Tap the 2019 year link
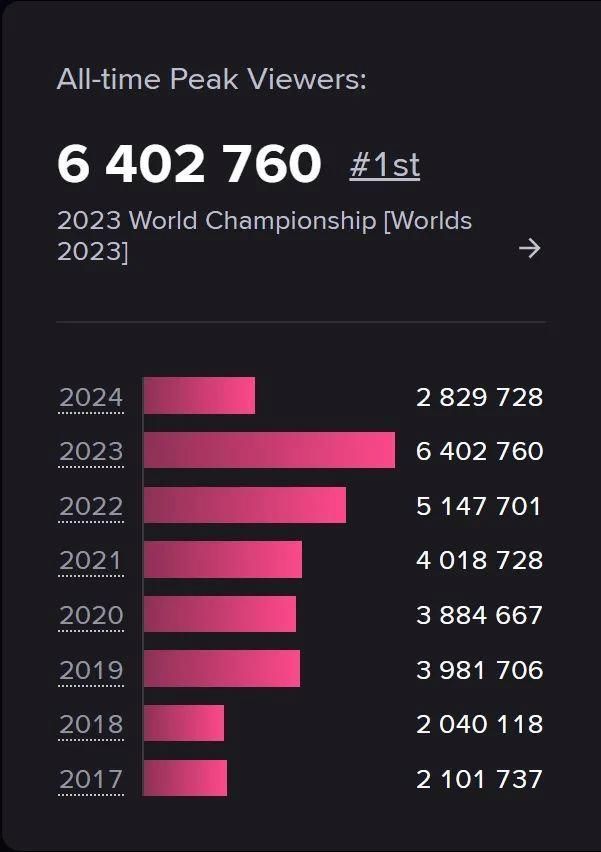The height and width of the screenshot is (852, 601). click(x=91, y=670)
